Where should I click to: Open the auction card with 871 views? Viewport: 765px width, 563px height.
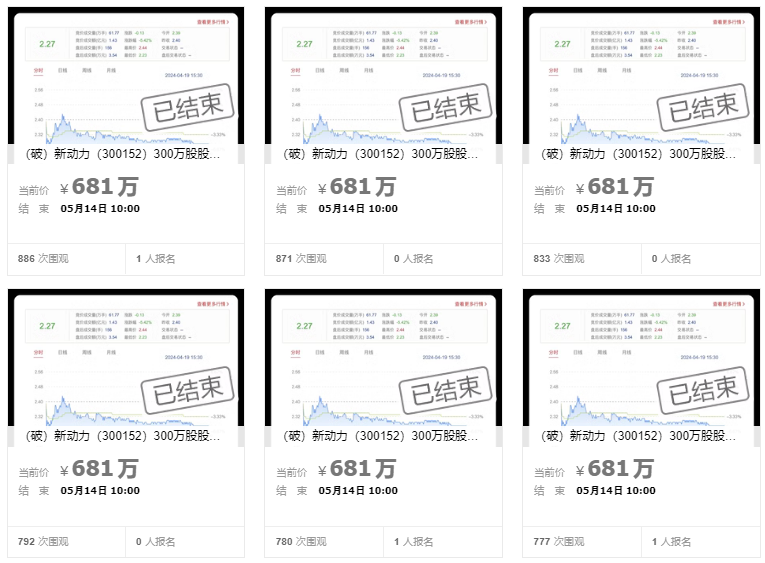[x=383, y=141]
